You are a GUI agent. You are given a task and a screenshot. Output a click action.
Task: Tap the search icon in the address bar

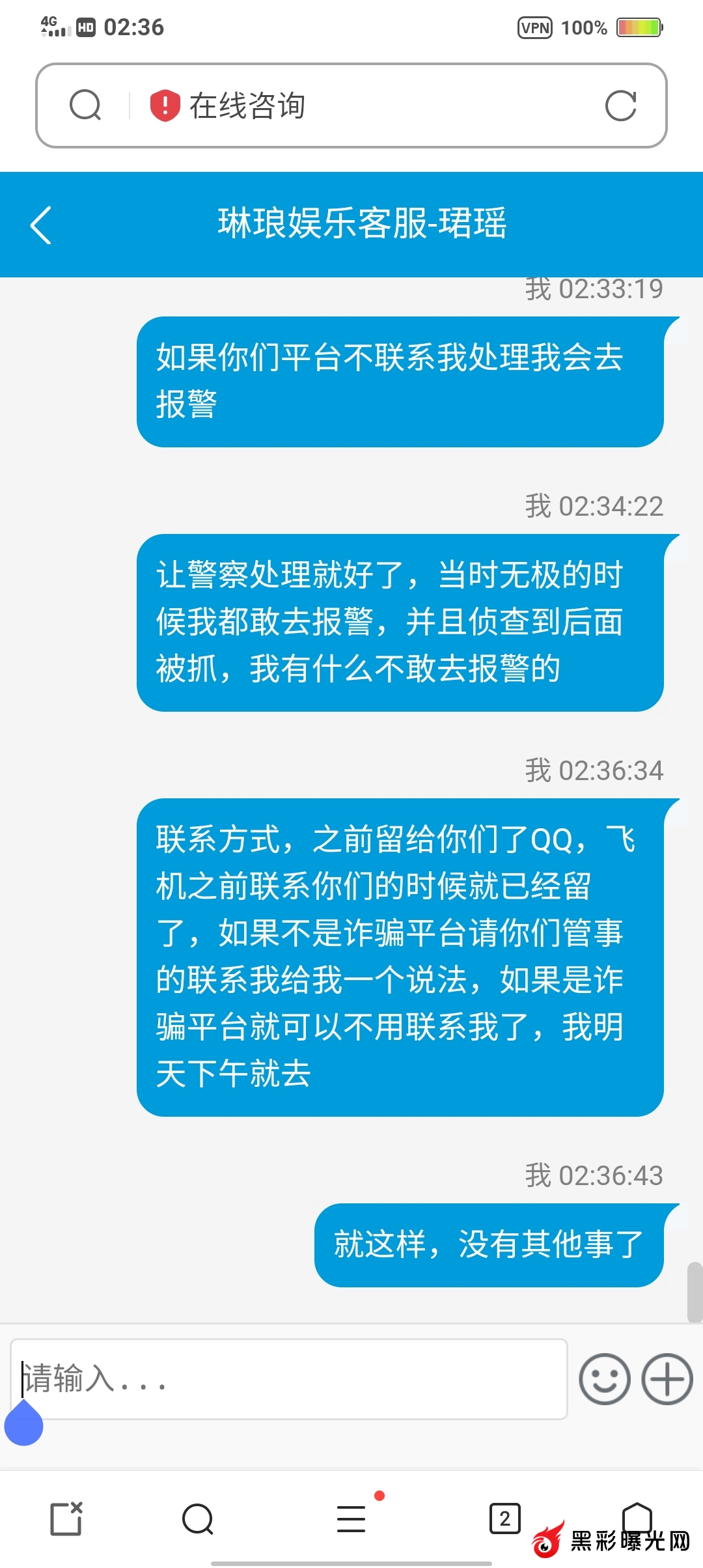point(85,105)
